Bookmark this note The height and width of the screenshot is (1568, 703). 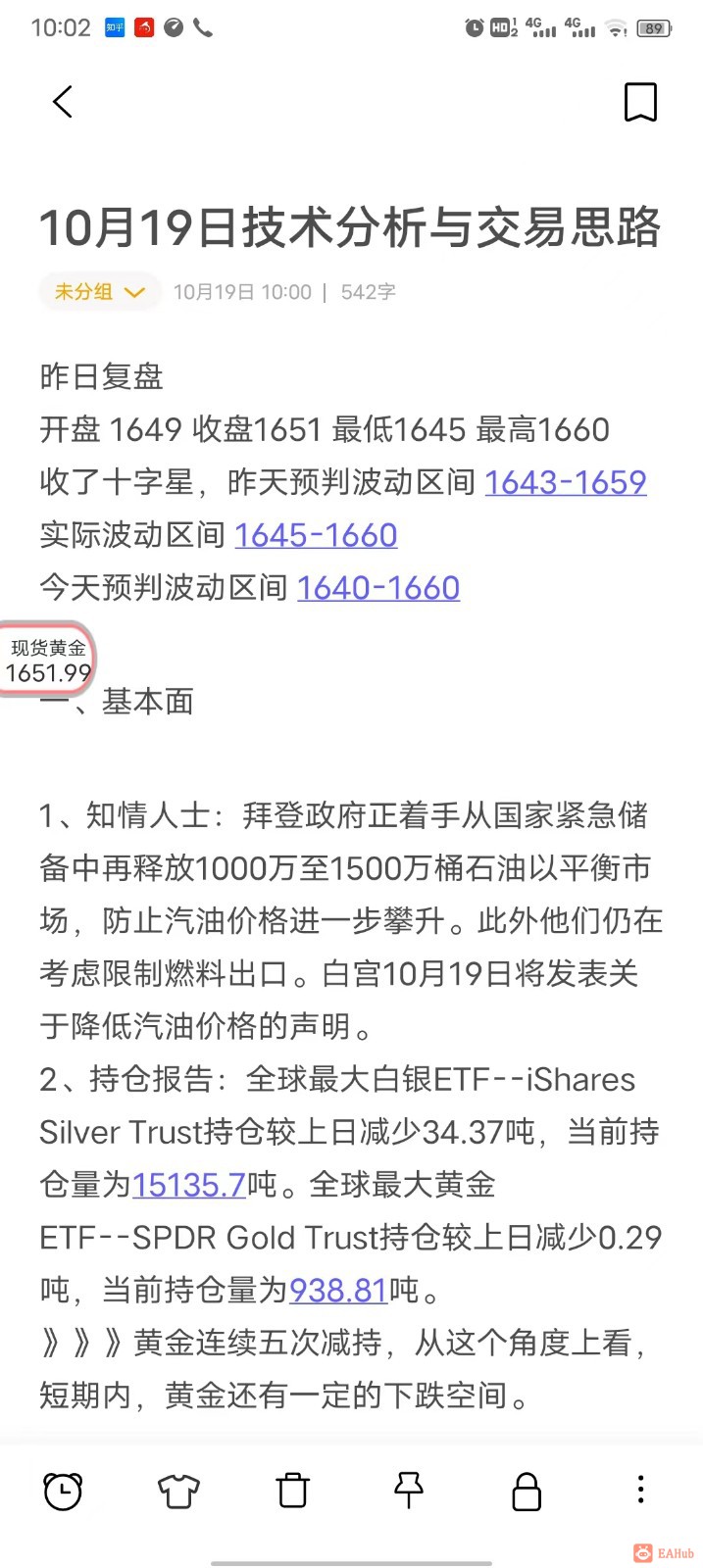(640, 102)
